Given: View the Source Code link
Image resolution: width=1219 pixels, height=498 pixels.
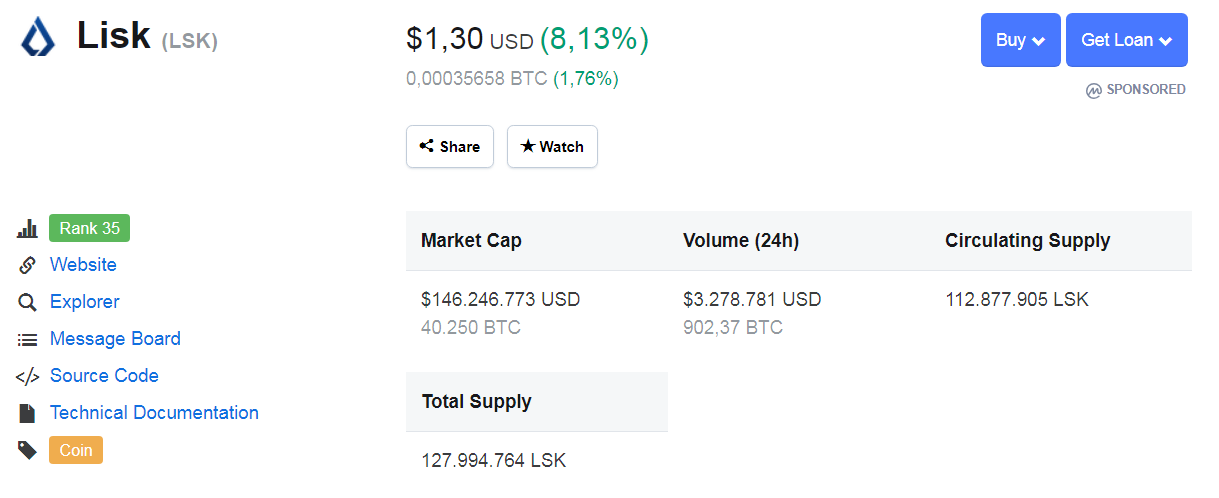Looking at the screenshot, I should pyautogui.click(x=104, y=376).
